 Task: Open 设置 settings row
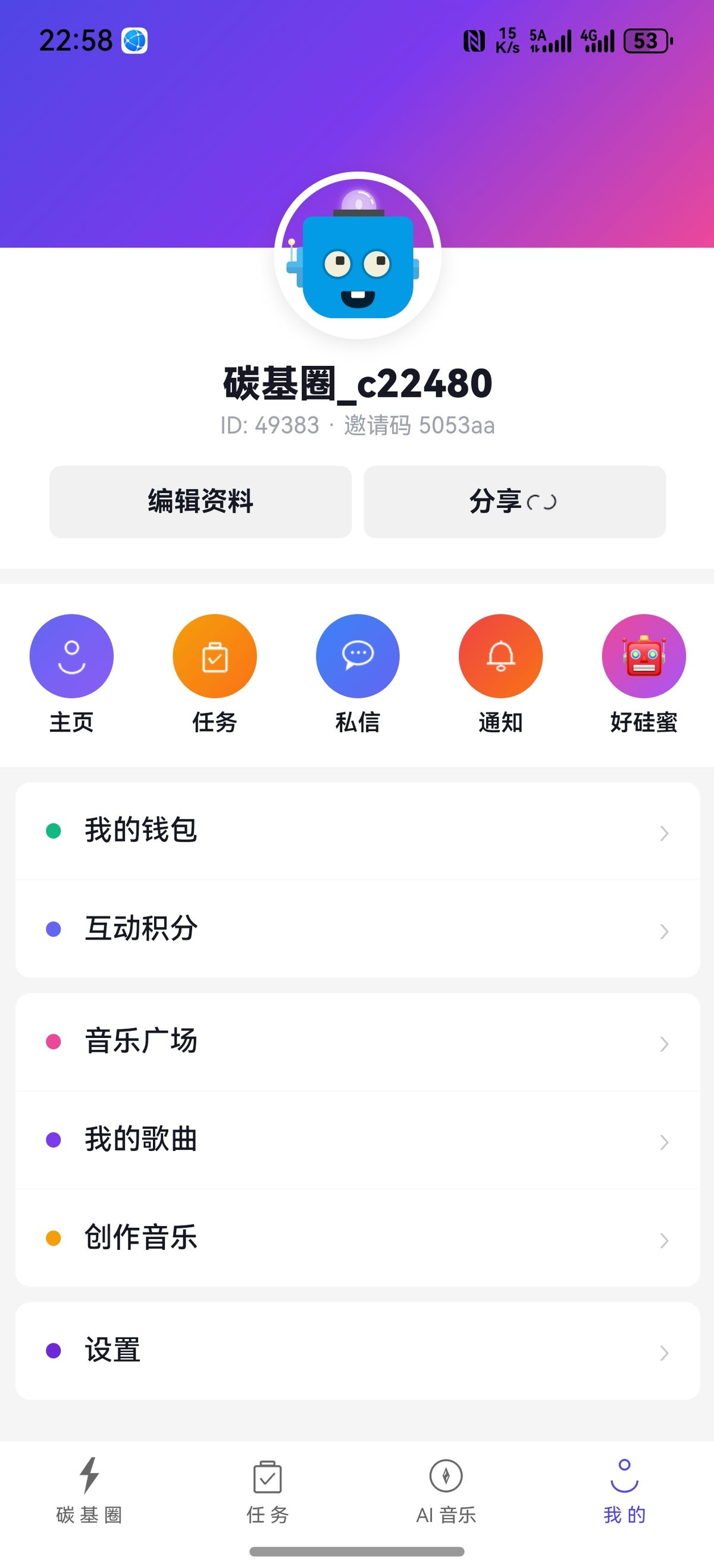coord(358,1350)
